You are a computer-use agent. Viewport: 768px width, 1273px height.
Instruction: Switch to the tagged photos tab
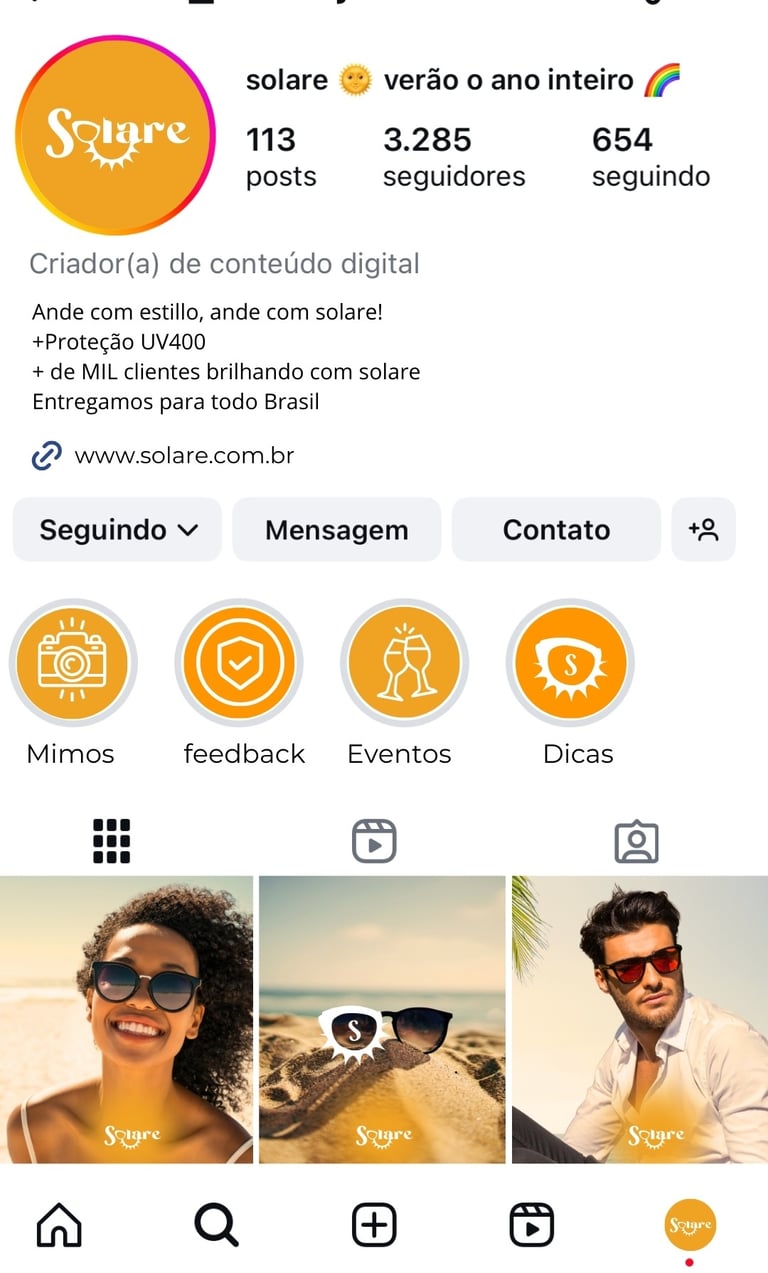coord(637,841)
